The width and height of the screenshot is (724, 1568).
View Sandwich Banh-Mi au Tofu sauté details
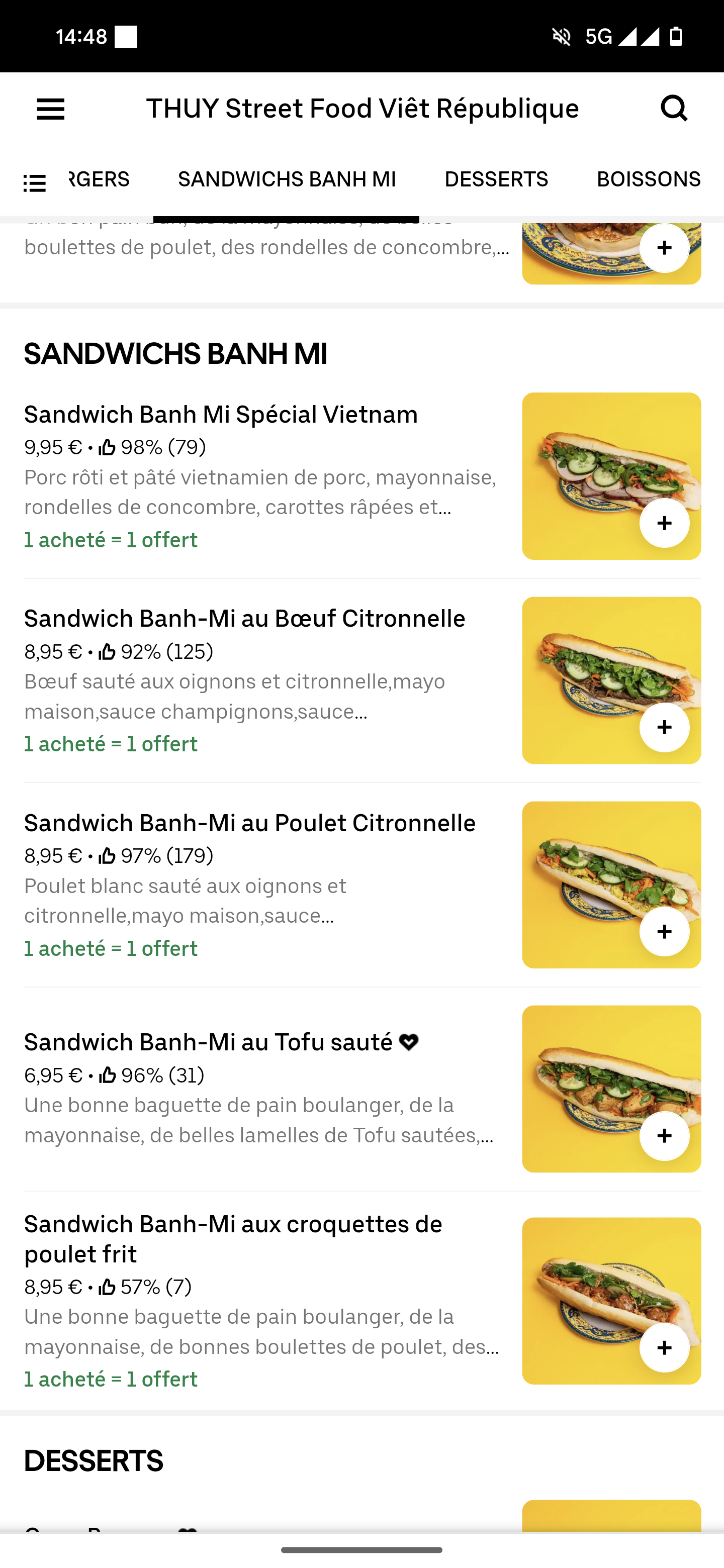pos(208,1042)
